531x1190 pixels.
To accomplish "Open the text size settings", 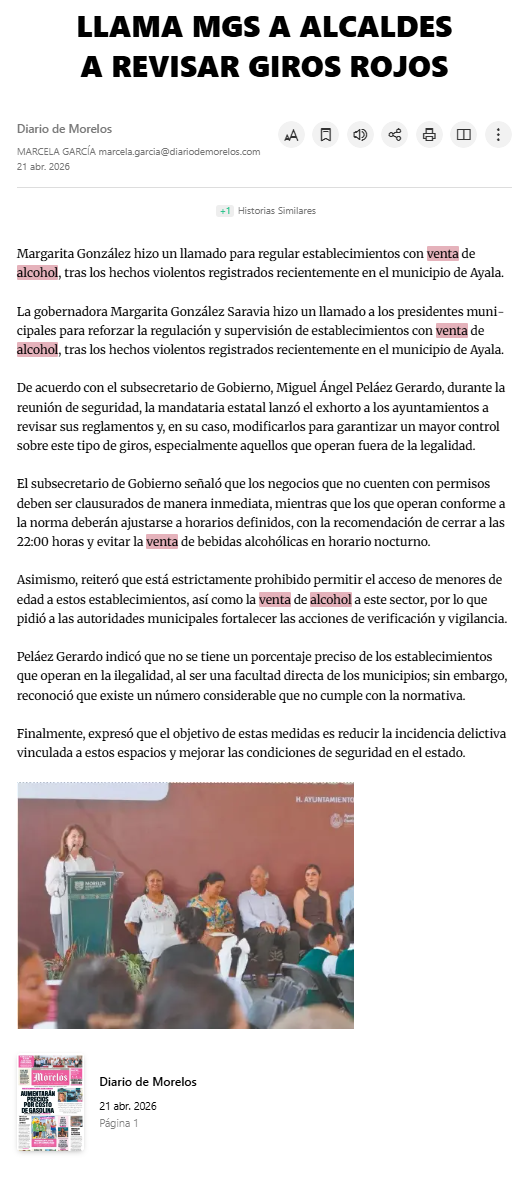I will tap(291, 135).
